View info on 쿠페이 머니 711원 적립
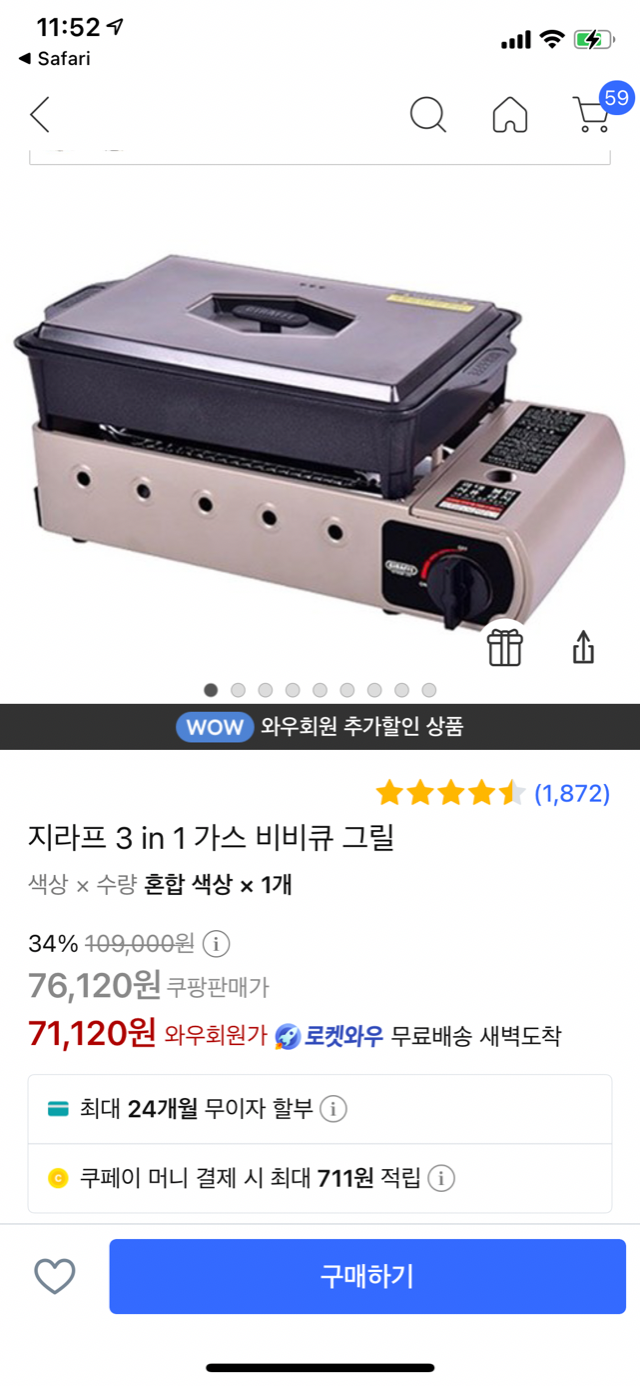 441,1178
